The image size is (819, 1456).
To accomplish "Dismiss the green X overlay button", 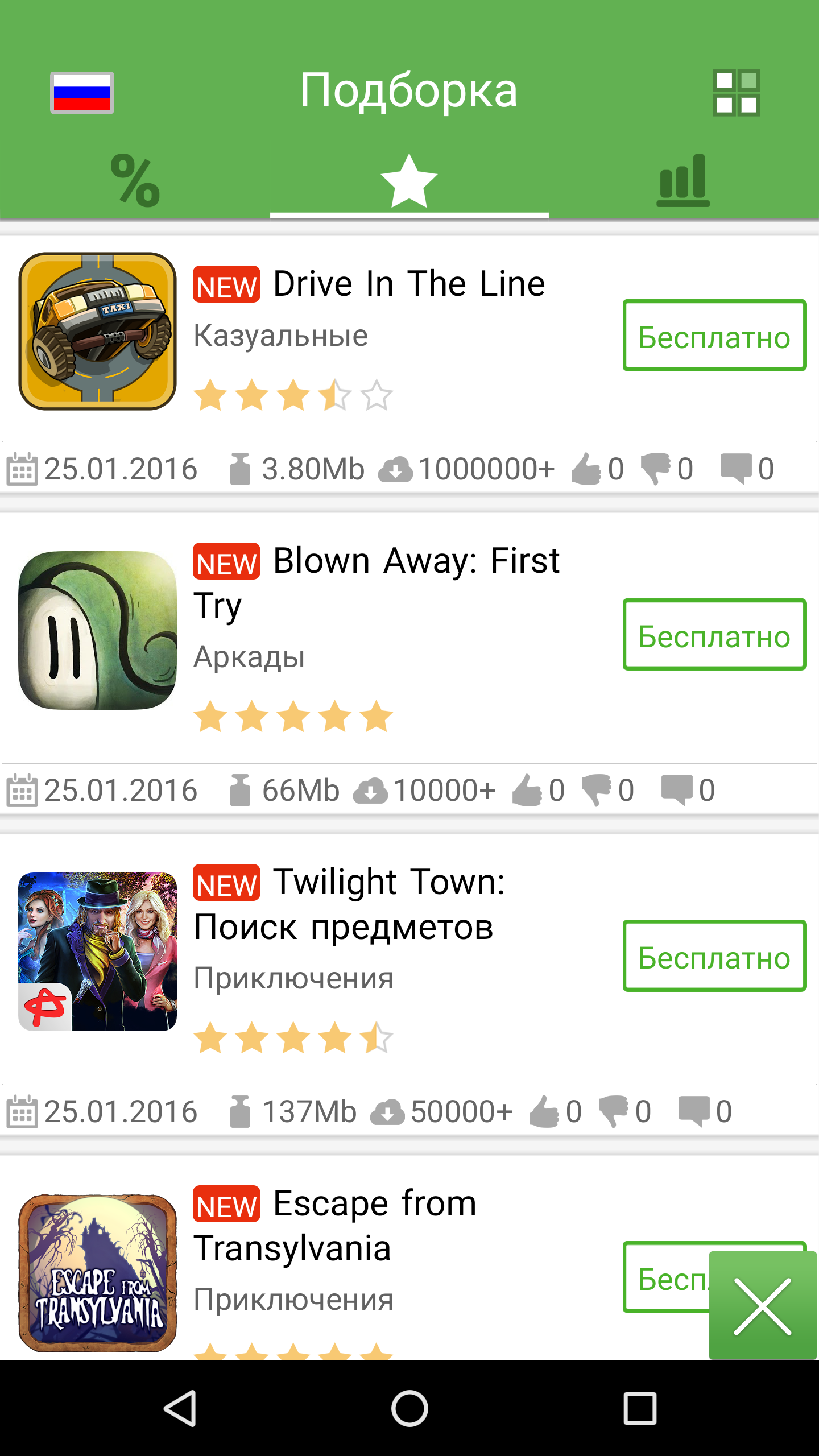I will (762, 1306).
